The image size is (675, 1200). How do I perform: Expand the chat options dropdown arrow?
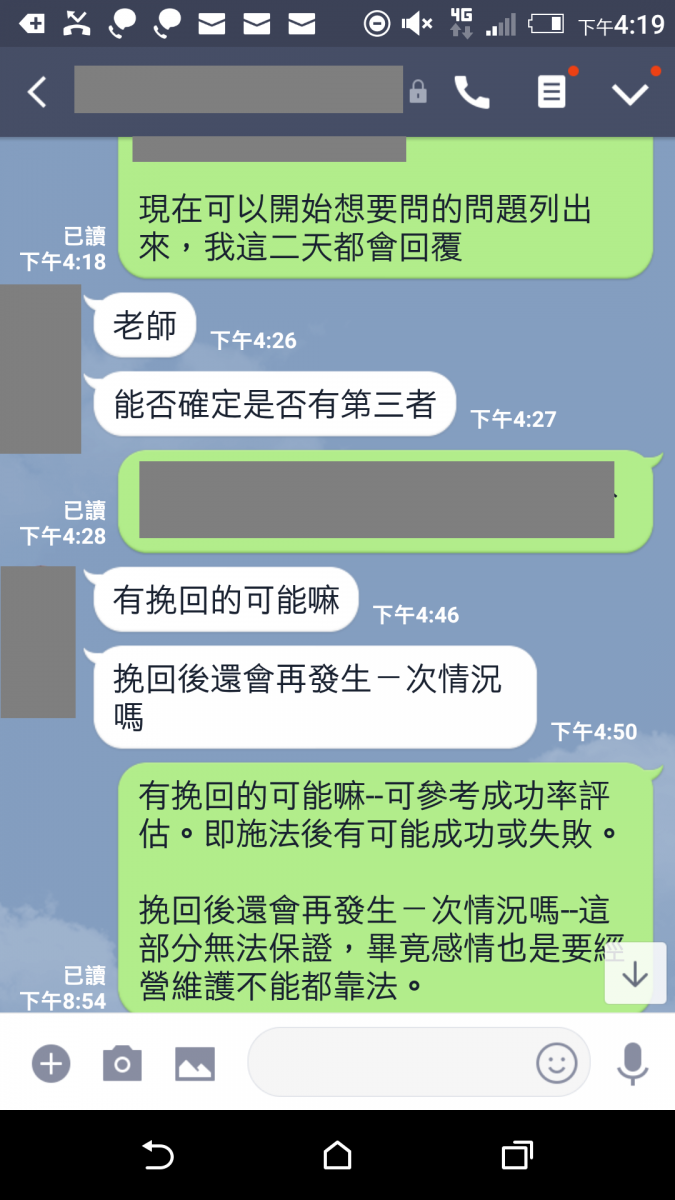tap(630, 93)
